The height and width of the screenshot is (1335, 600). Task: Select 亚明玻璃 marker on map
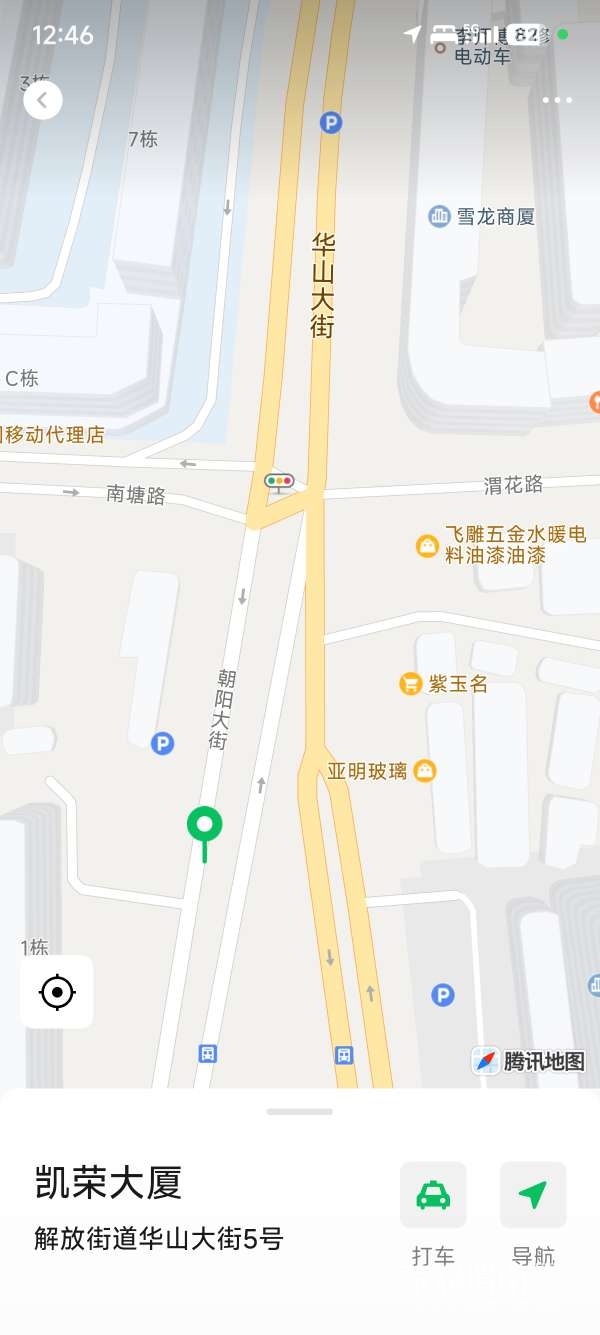coord(425,771)
